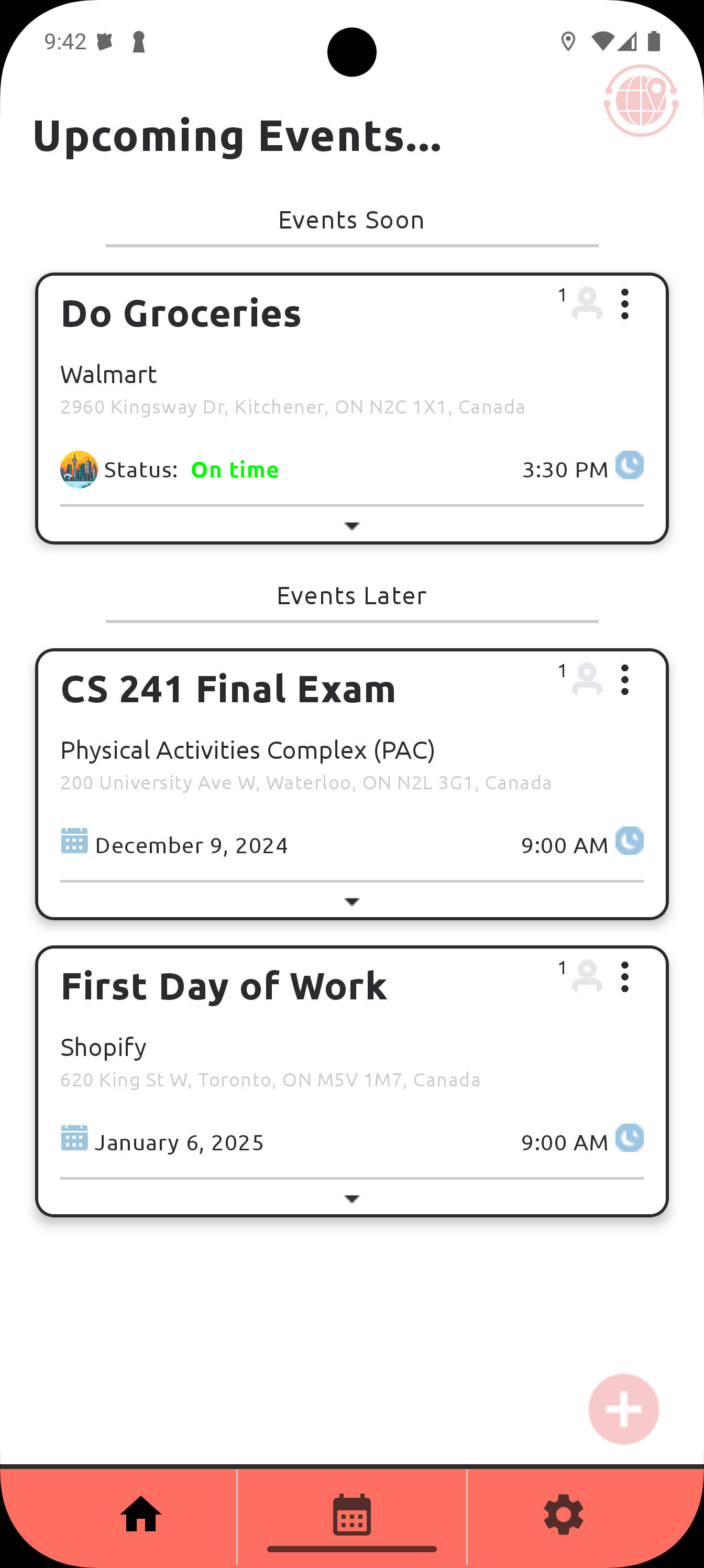
Task: Expand the CS 241 Final Exam card
Action: tap(351, 901)
